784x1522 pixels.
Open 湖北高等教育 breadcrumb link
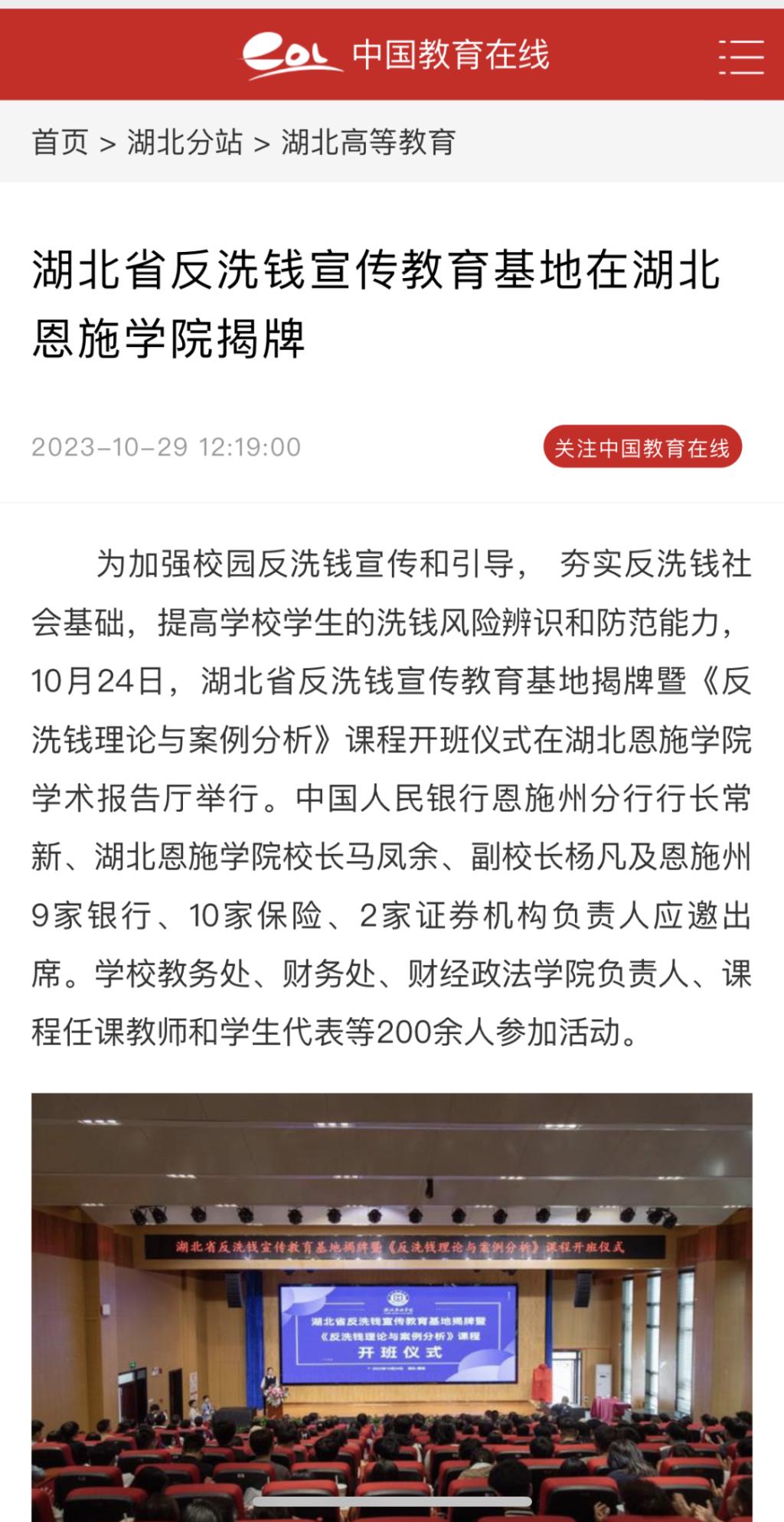point(368,142)
